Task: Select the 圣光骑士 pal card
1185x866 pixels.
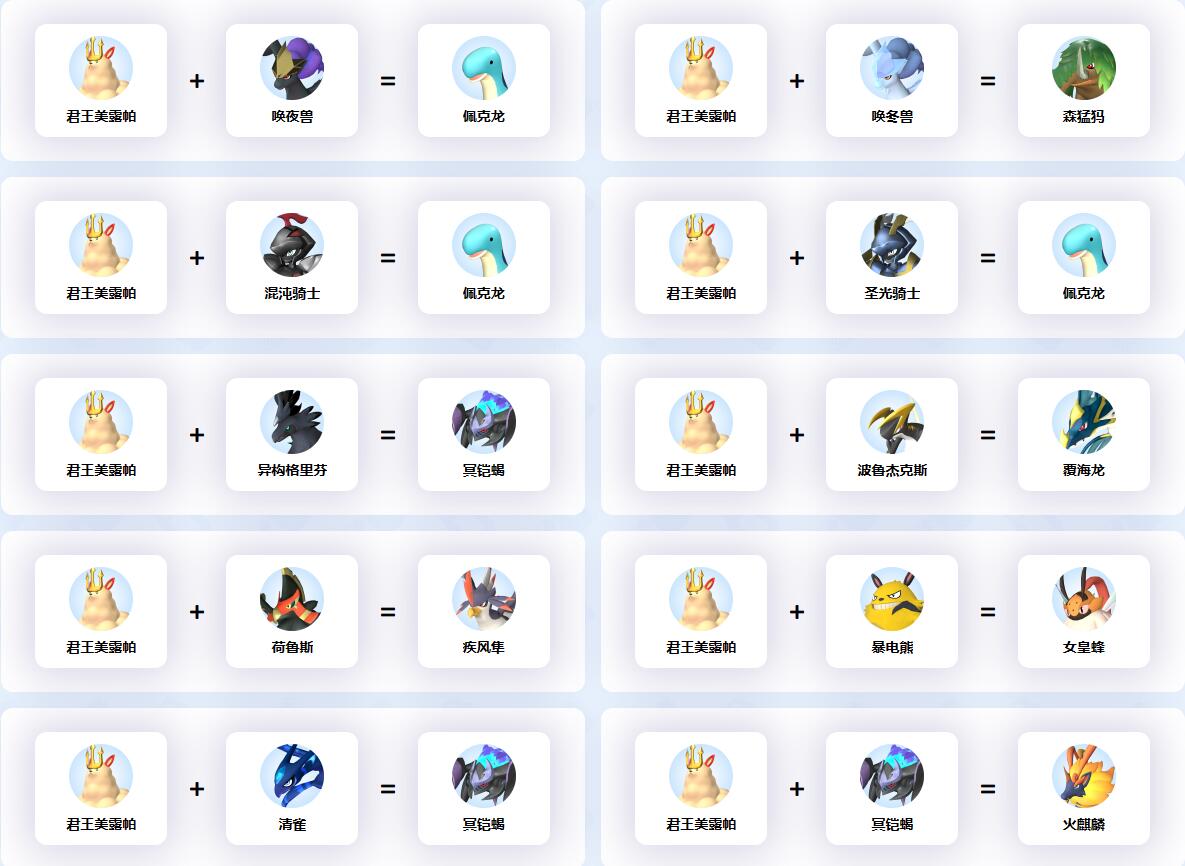Action: (x=892, y=258)
